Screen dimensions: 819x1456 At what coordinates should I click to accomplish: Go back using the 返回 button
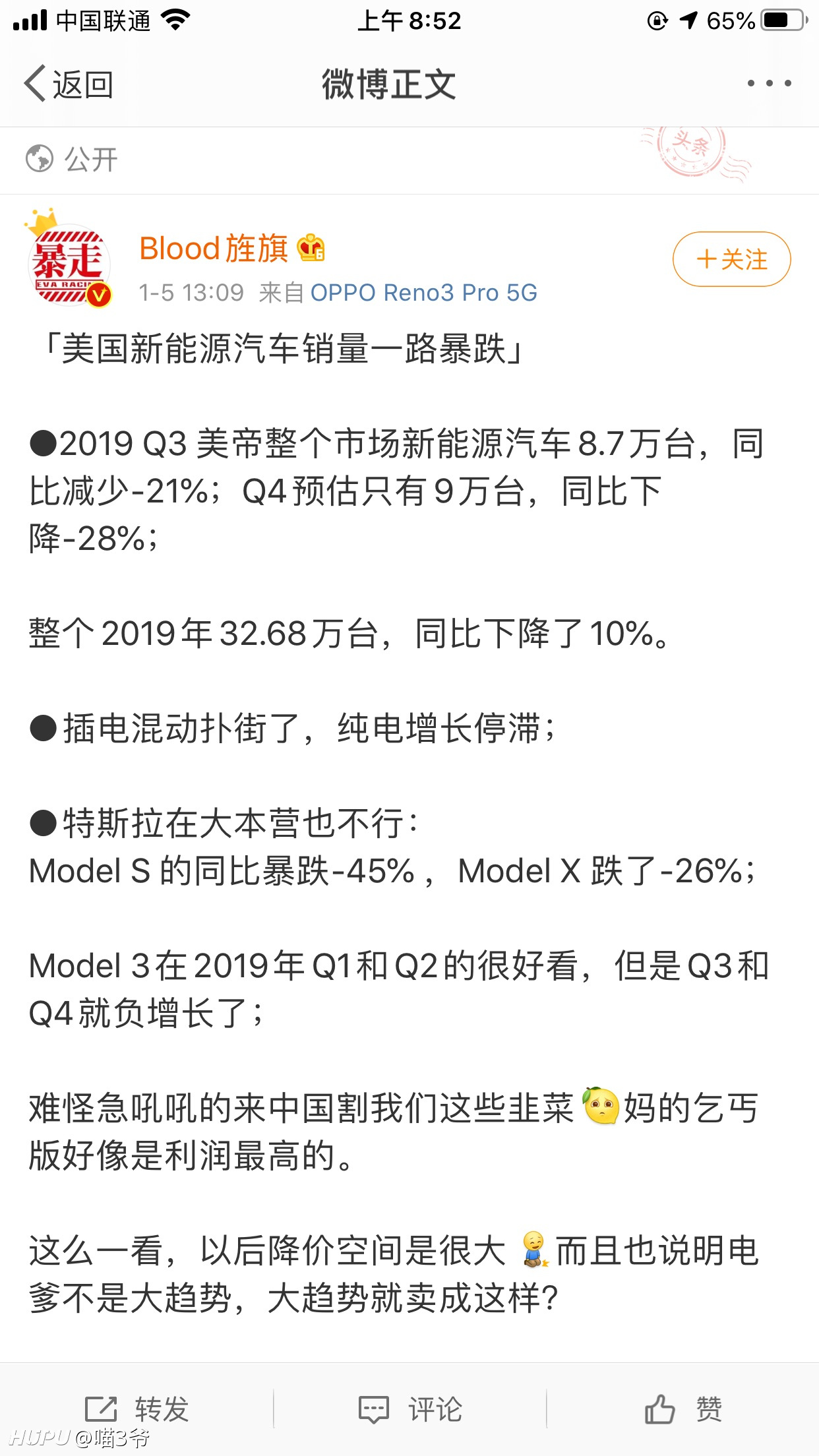[69, 84]
